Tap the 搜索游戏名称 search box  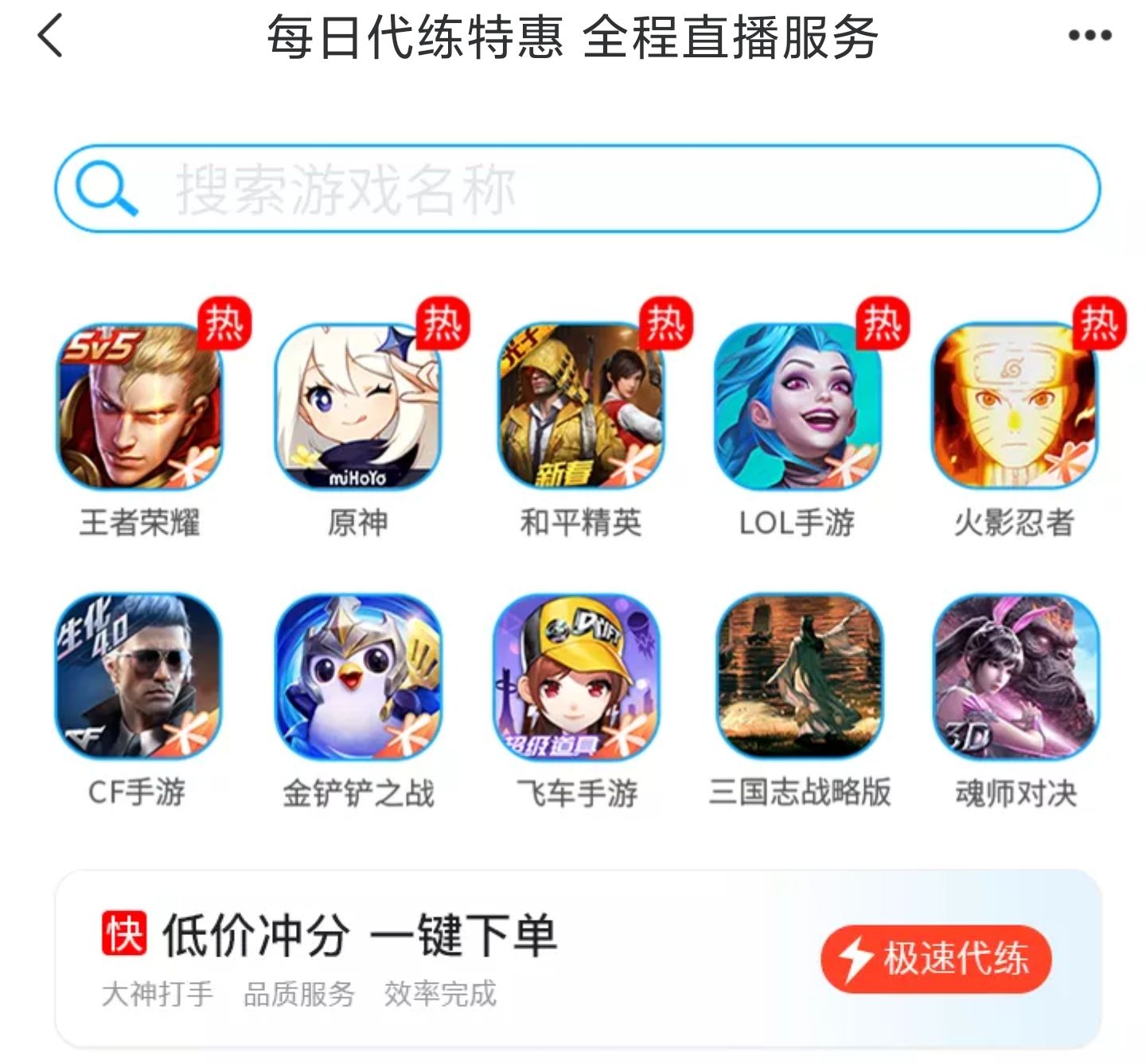(x=577, y=189)
